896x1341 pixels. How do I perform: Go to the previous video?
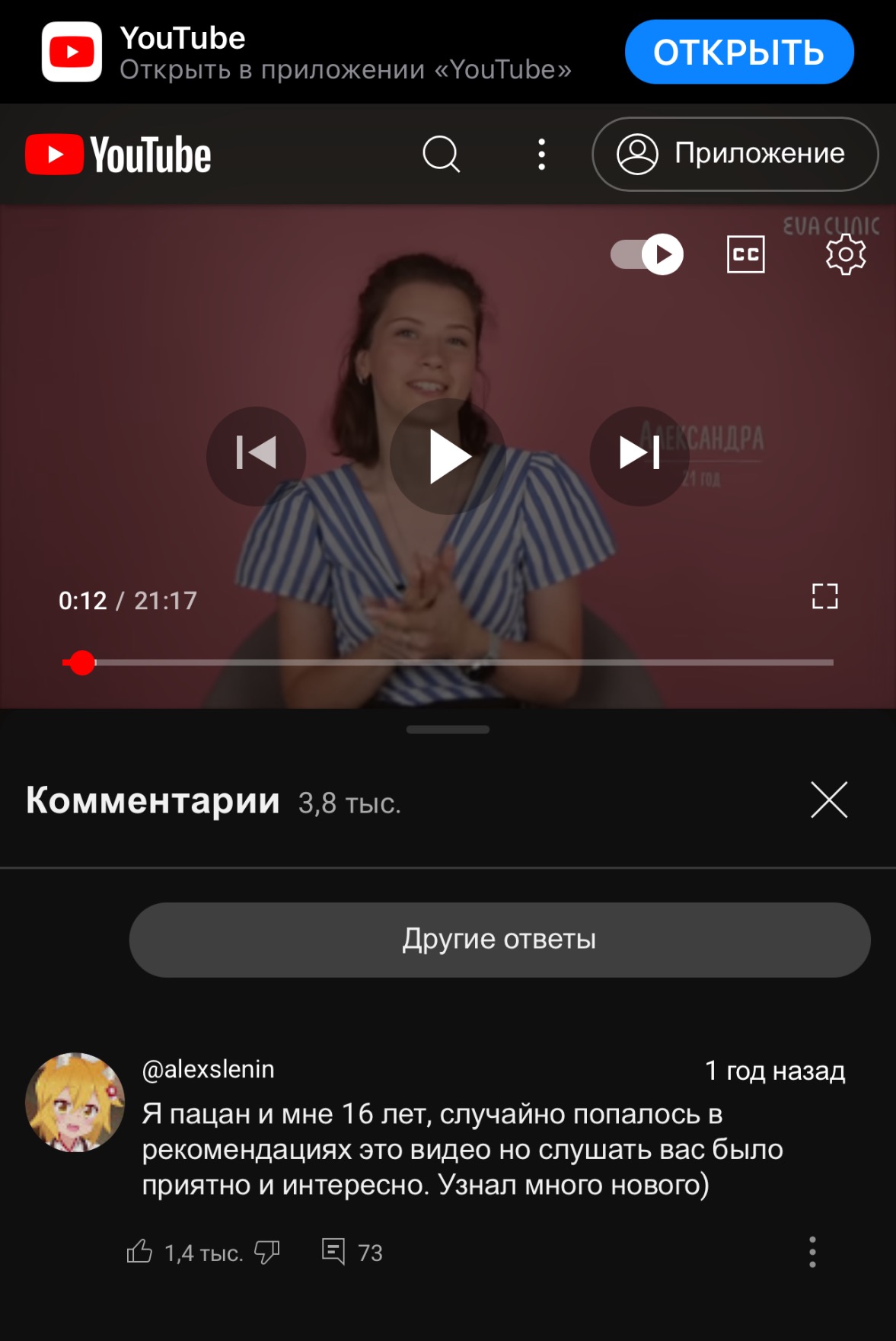click(256, 455)
